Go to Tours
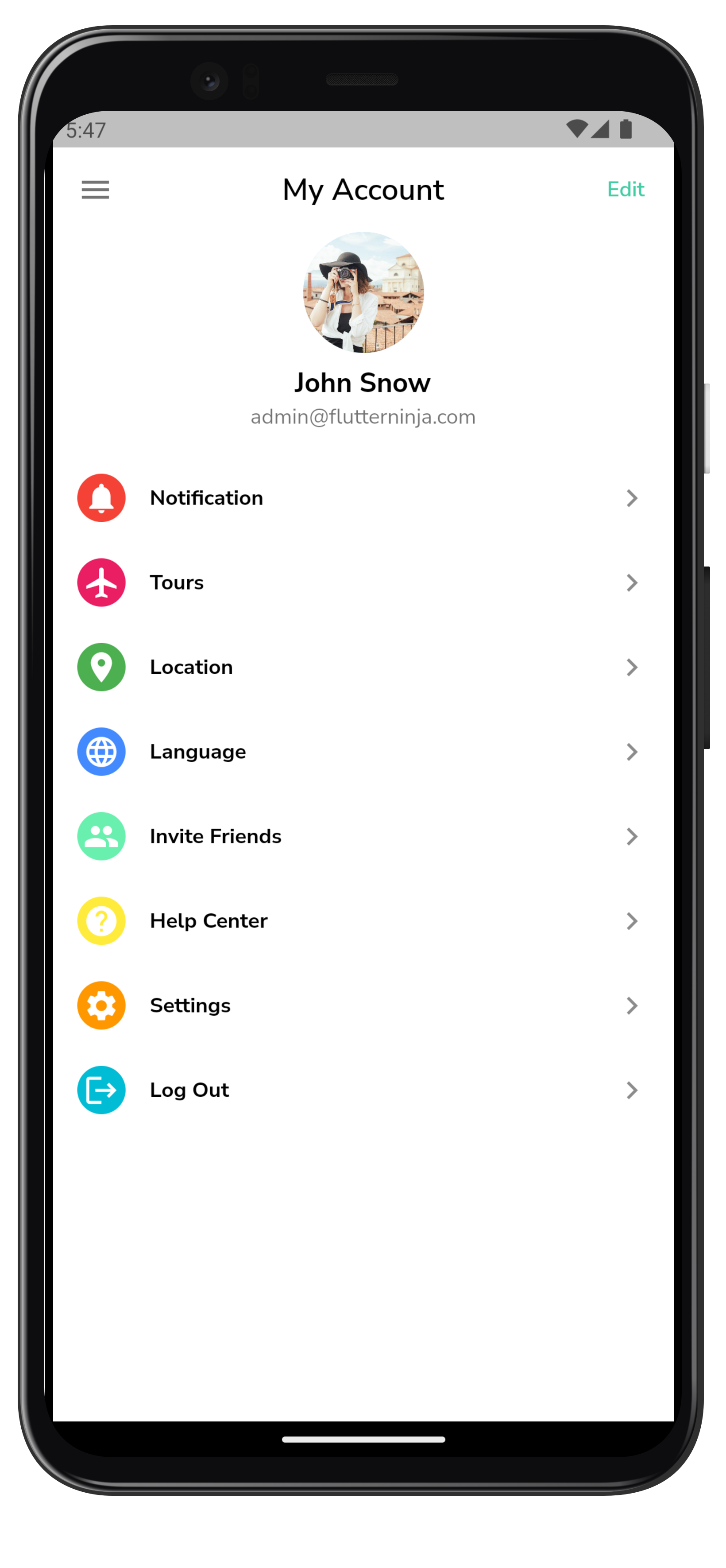This screenshot has height=1568, width=726. pyautogui.click(x=363, y=582)
